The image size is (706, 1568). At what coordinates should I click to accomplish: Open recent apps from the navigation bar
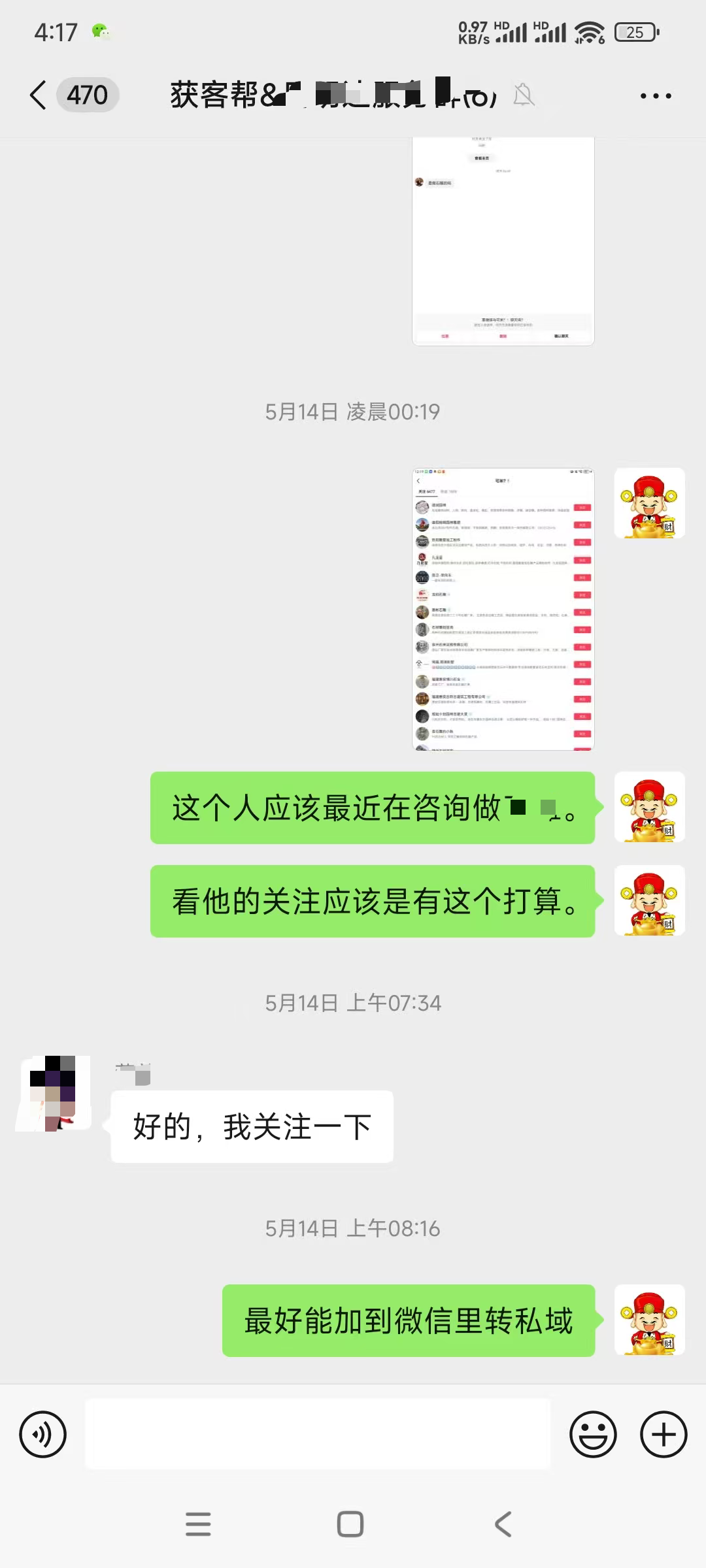pos(198,1524)
